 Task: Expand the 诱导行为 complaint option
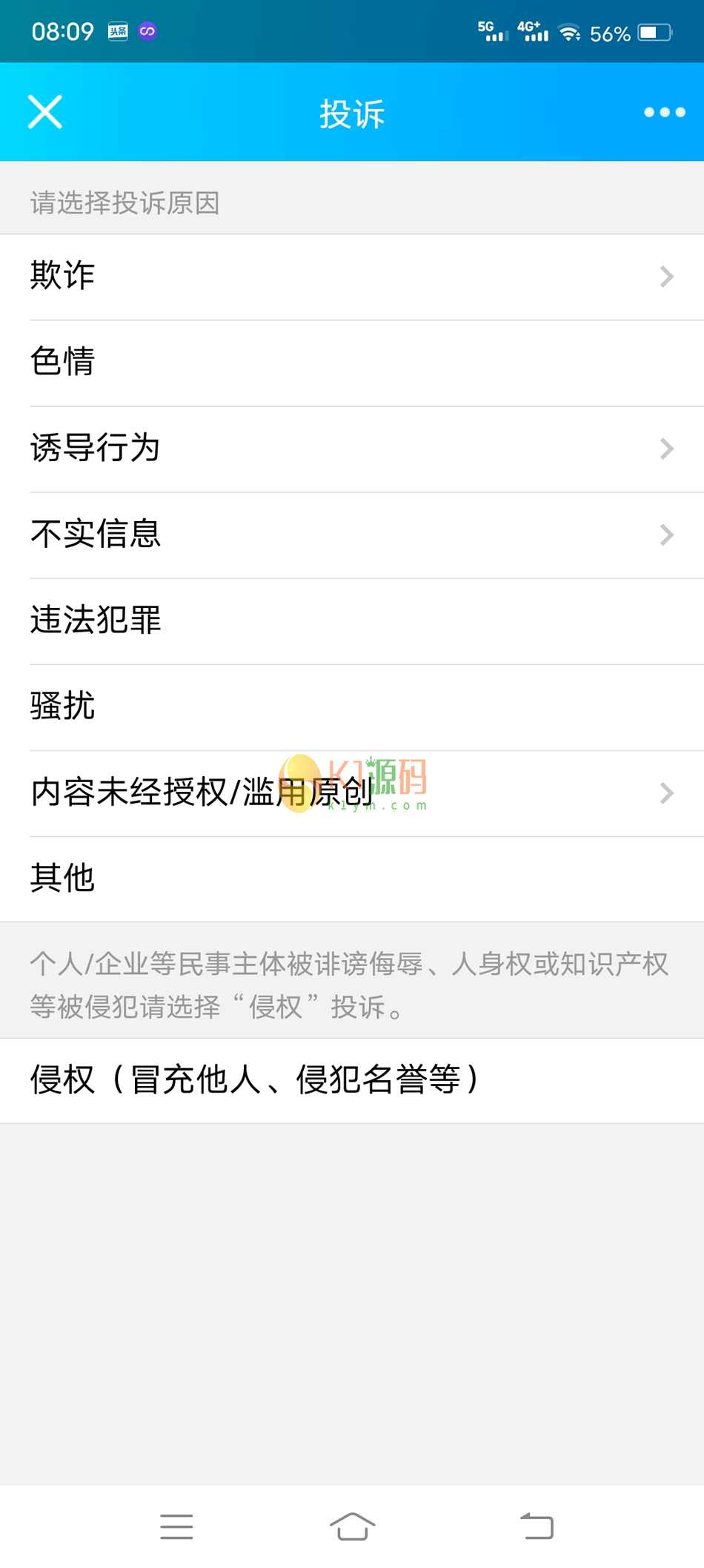(352, 449)
